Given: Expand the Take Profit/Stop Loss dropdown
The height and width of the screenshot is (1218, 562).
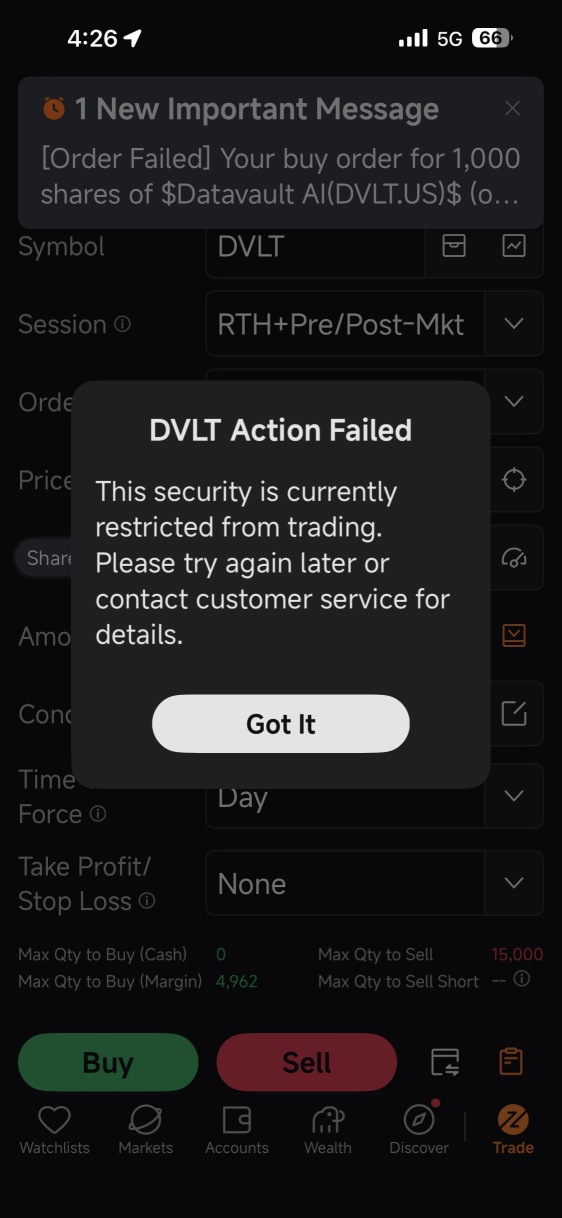Looking at the screenshot, I should [514, 883].
